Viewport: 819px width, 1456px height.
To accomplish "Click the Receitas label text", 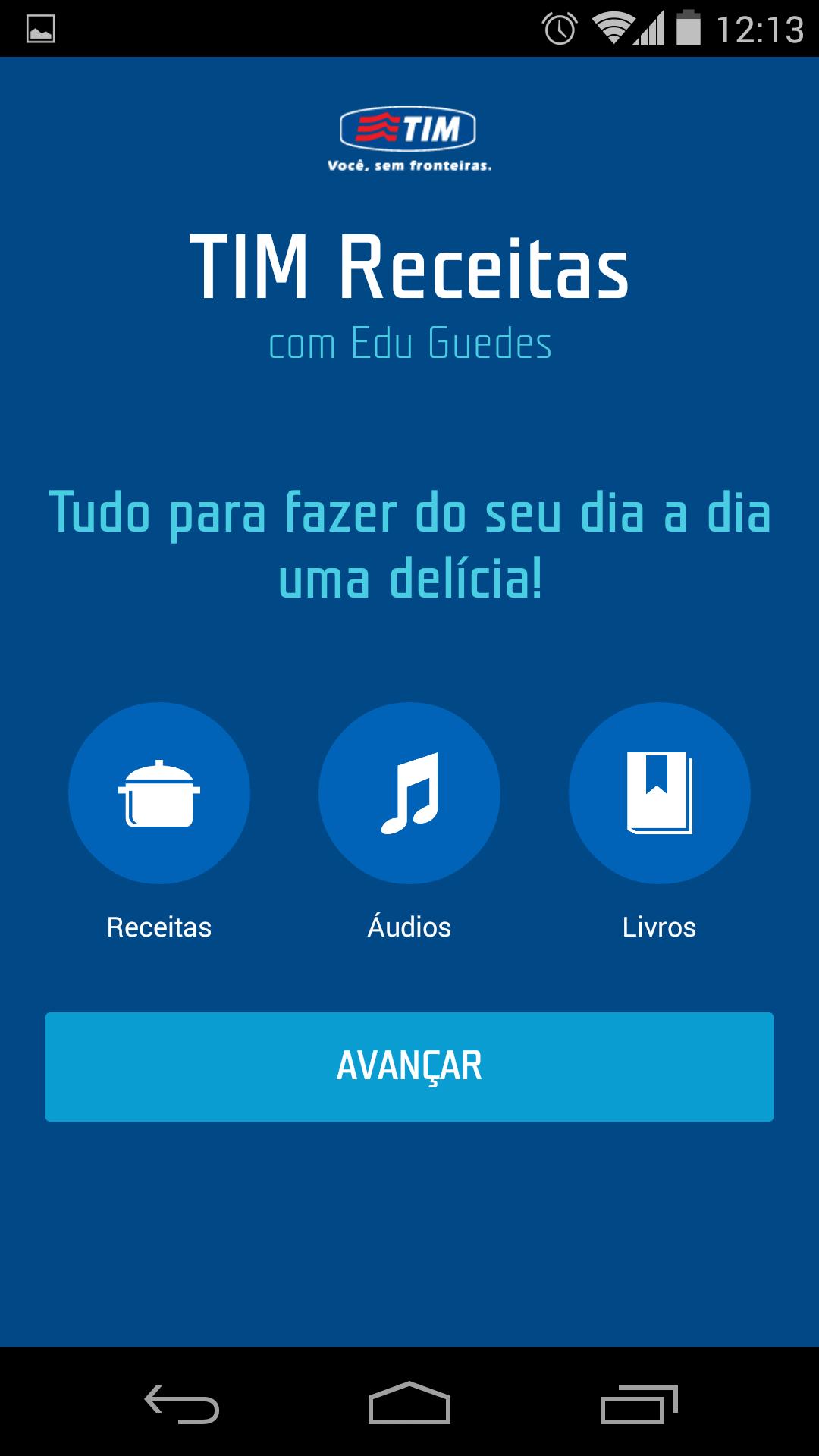I will (159, 926).
